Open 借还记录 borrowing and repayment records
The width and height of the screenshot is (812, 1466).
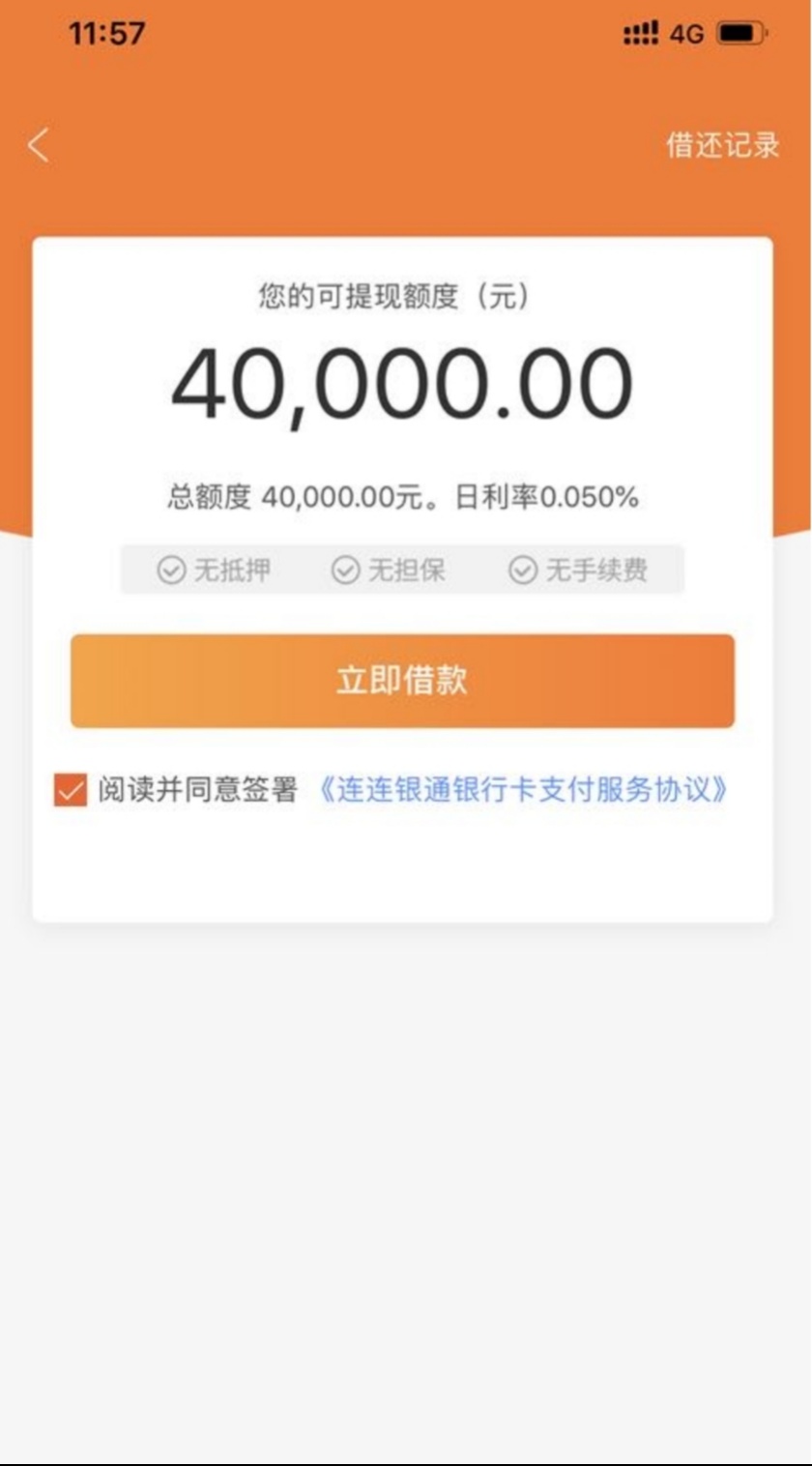(722, 145)
